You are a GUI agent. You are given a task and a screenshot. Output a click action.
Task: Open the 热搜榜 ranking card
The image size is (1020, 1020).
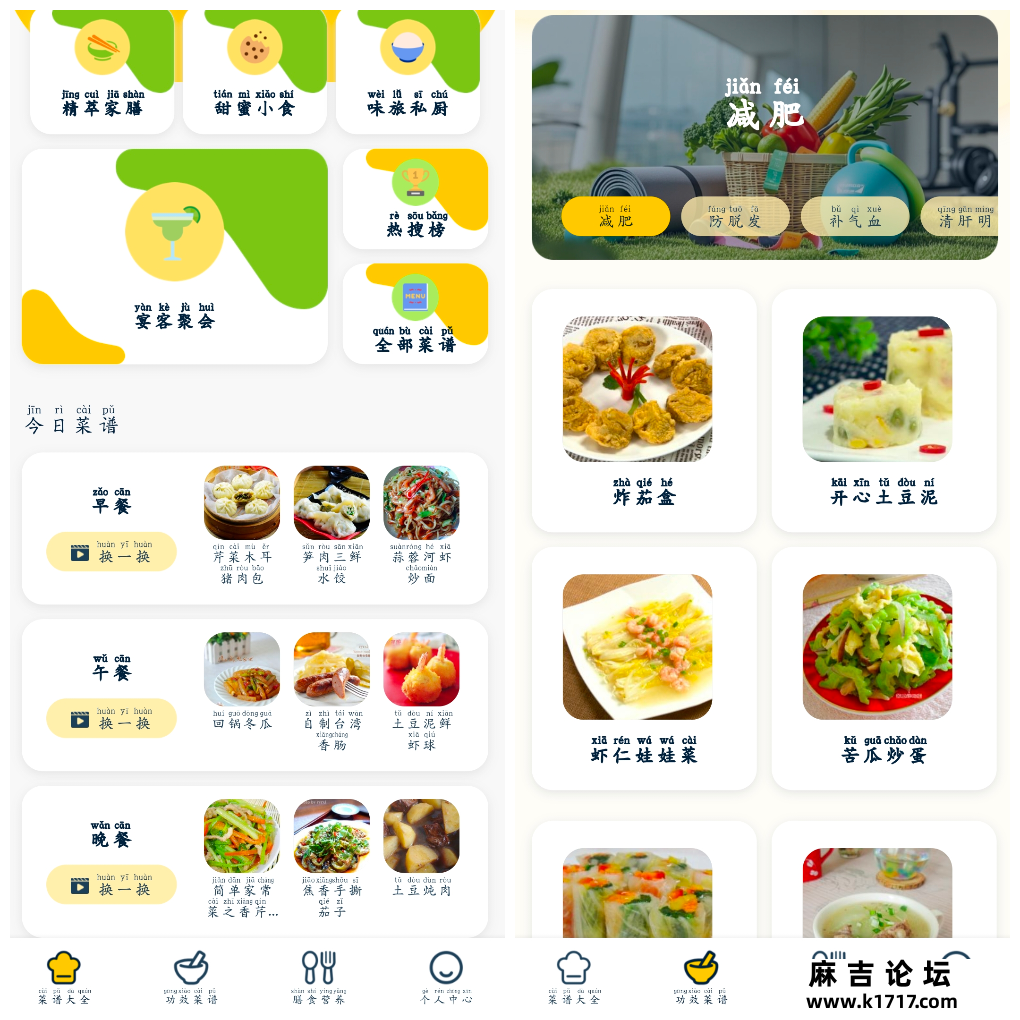click(x=415, y=199)
